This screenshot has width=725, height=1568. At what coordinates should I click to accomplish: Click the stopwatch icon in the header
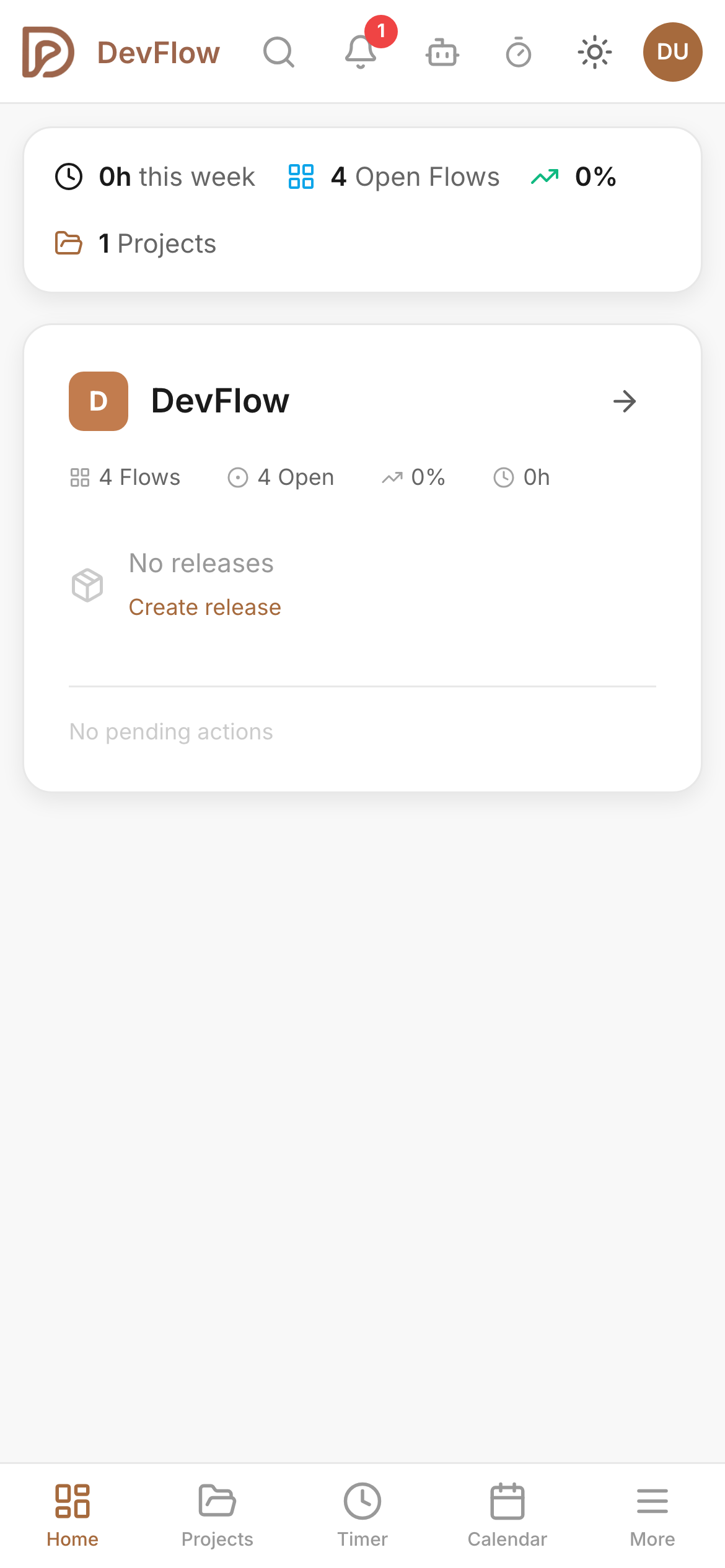[x=519, y=53]
